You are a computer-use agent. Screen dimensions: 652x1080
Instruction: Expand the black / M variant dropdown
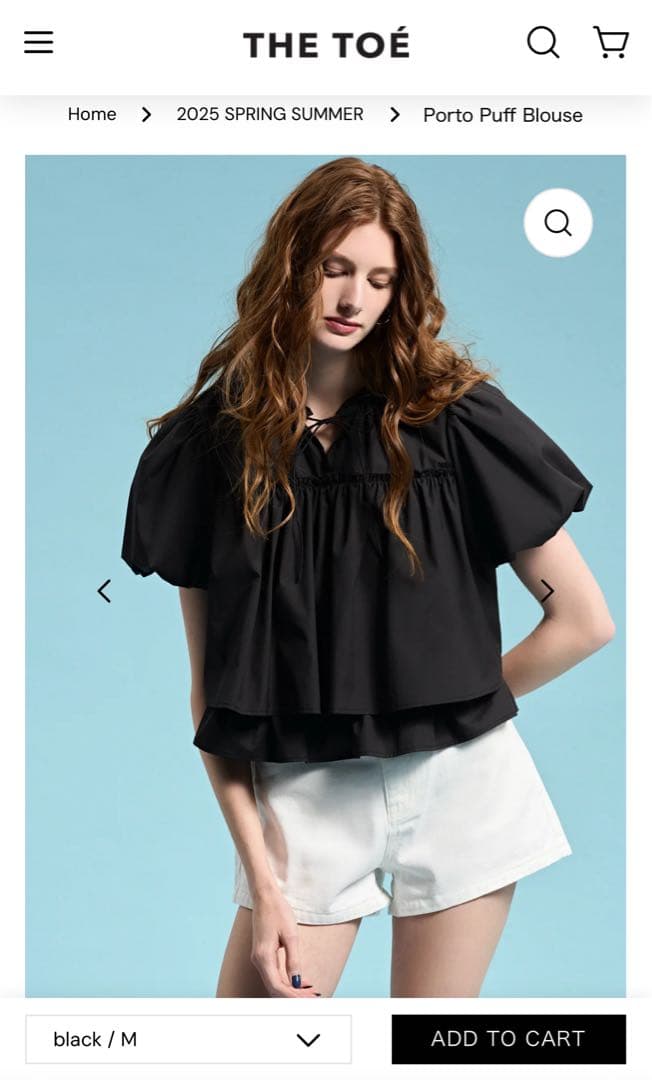tap(188, 1039)
